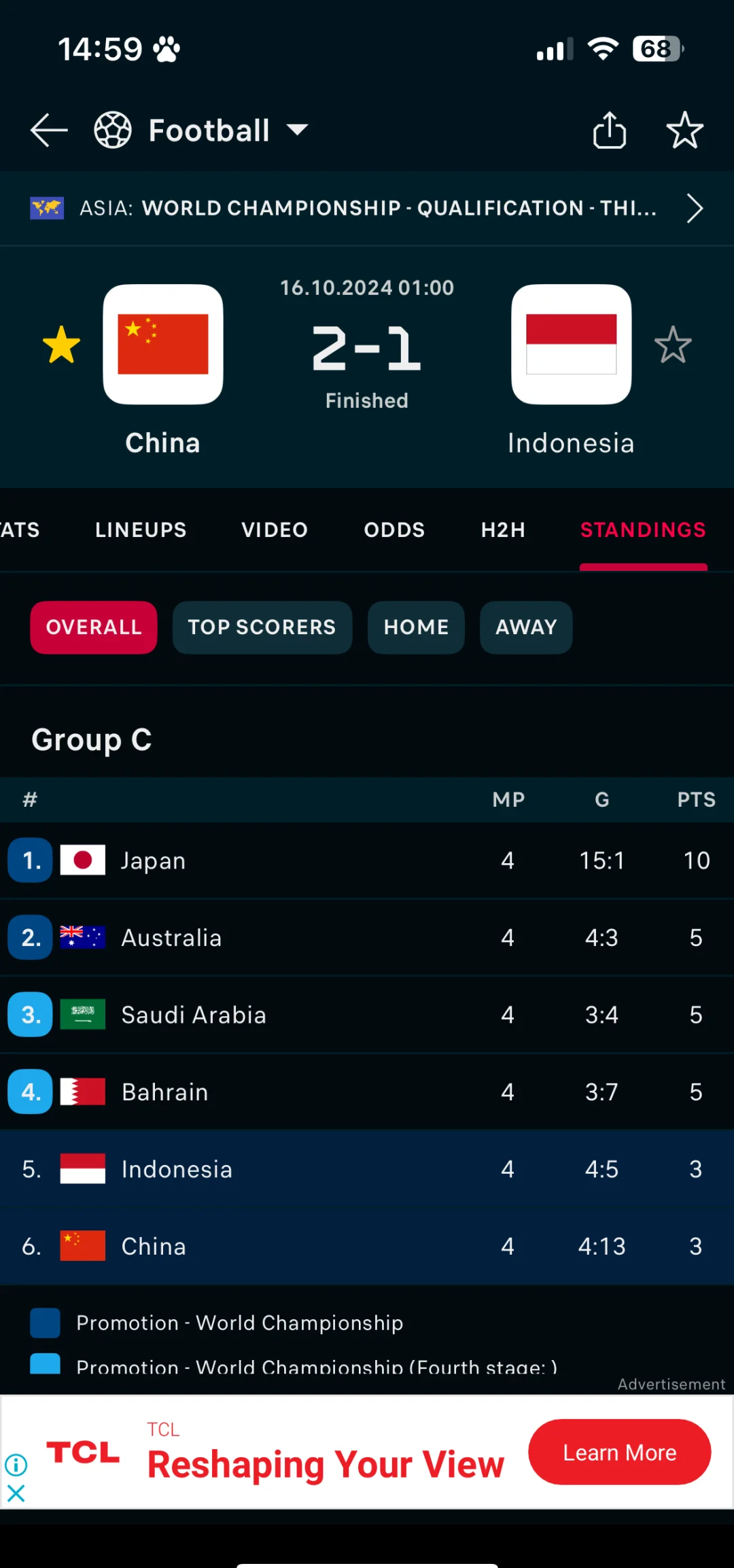This screenshot has height=1568, width=734.
Task: Open Bahrain's row in standings
Action: (367, 1092)
